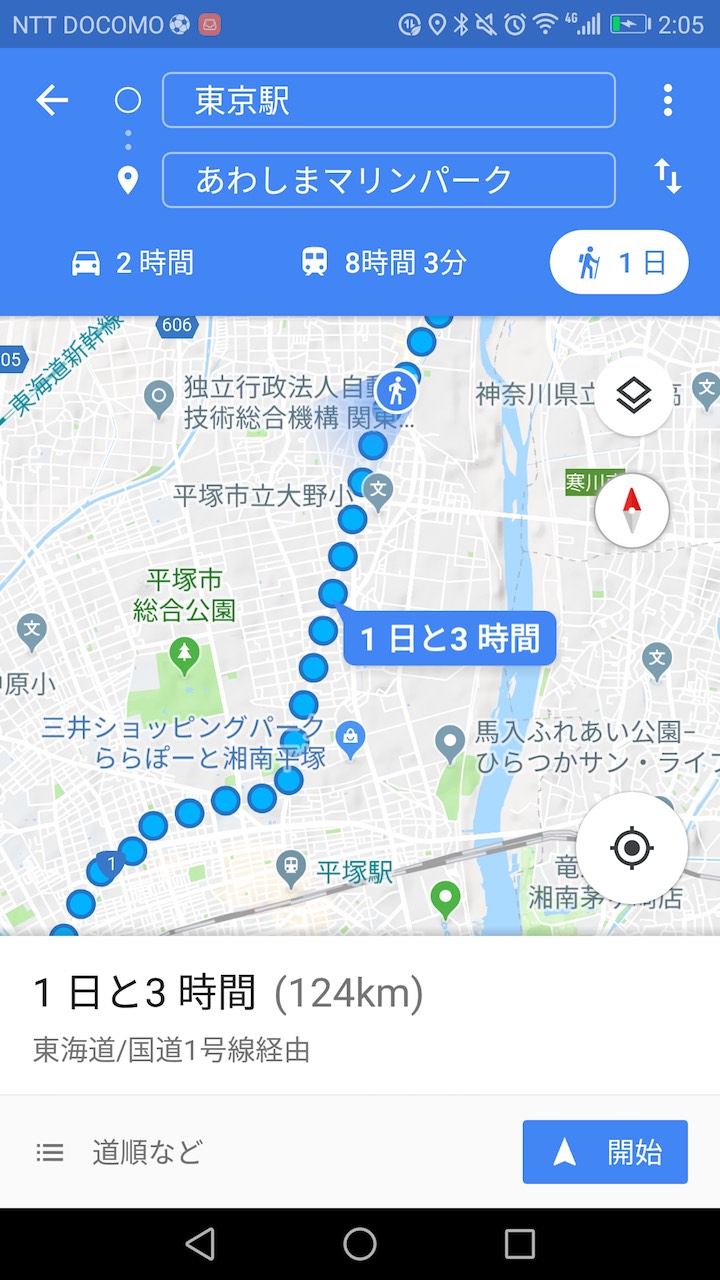Swap start and destination points

667,177
